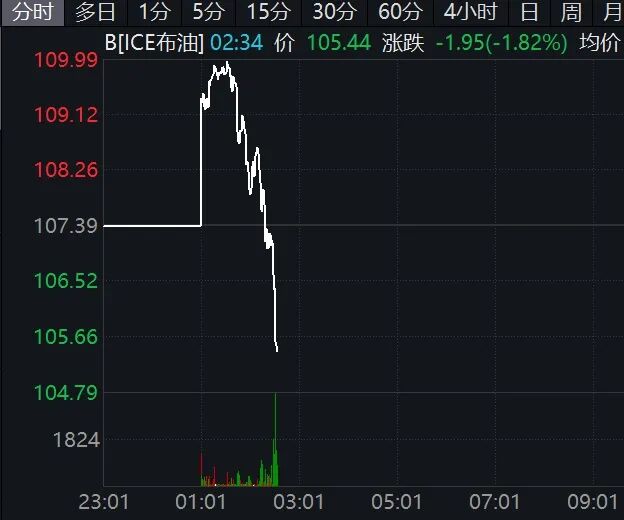Open the 30分 interval chart

[x=333, y=12]
